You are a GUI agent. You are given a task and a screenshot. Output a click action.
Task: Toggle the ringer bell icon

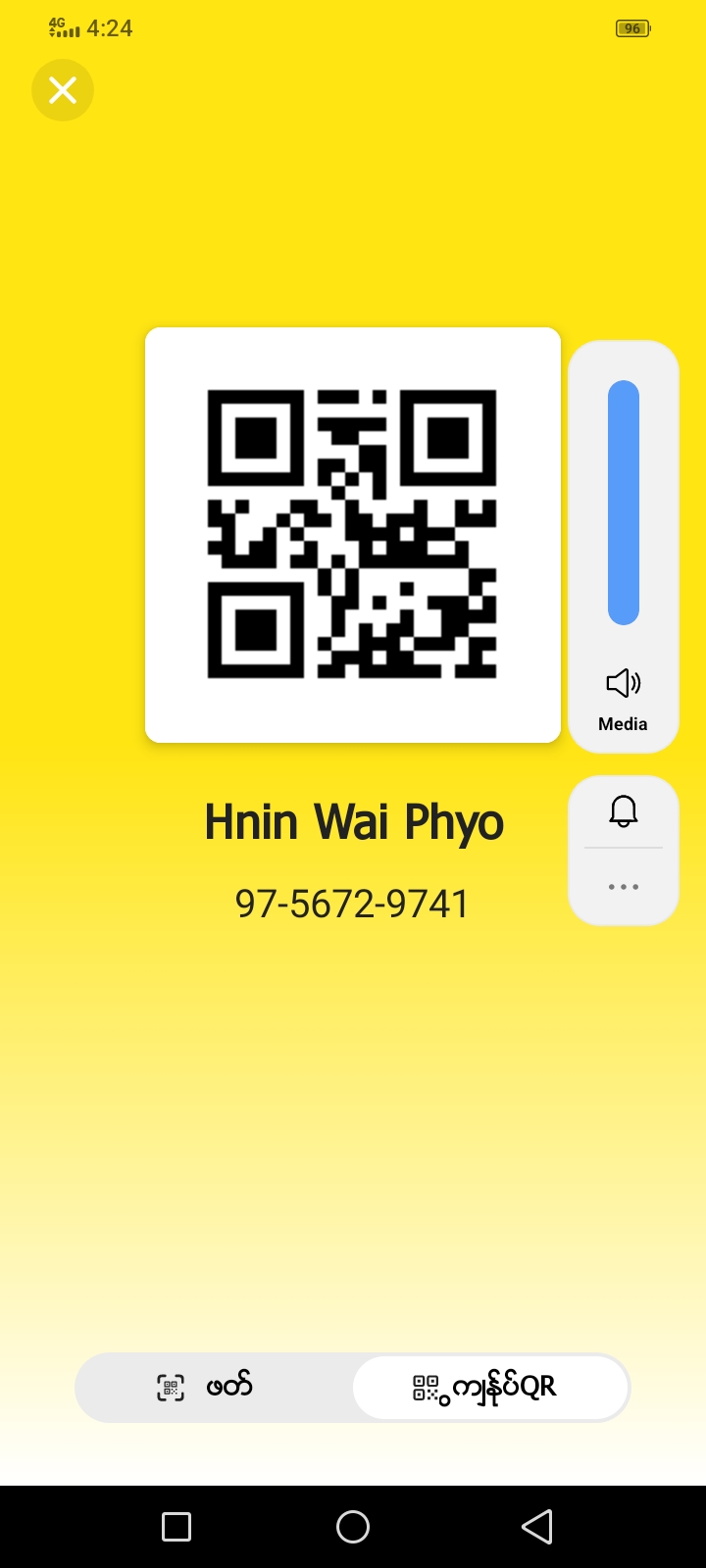624,811
